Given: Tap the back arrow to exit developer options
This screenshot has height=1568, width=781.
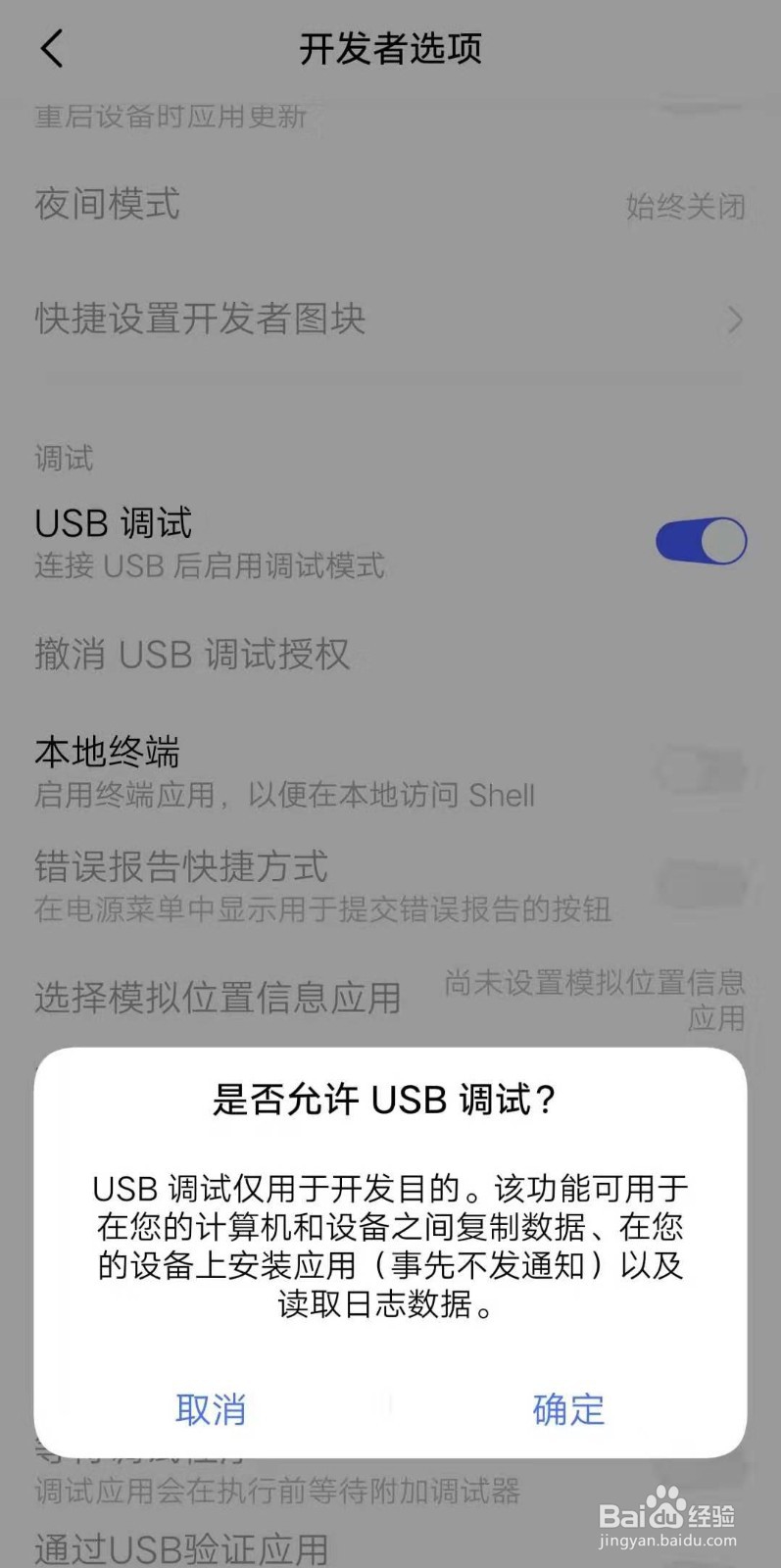Looking at the screenshot, I should point(52,48).
